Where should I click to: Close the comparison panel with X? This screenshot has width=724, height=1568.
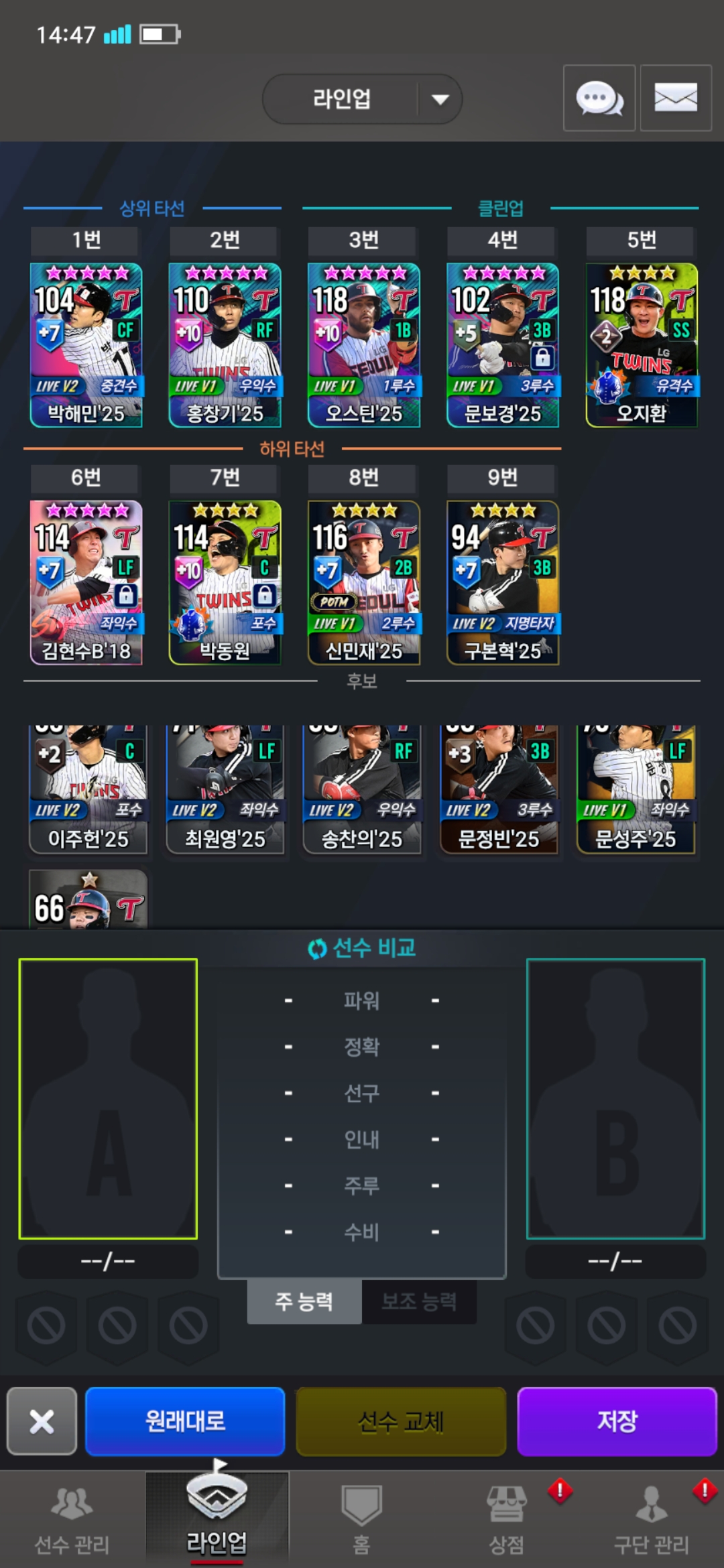tap(42, 1421)
